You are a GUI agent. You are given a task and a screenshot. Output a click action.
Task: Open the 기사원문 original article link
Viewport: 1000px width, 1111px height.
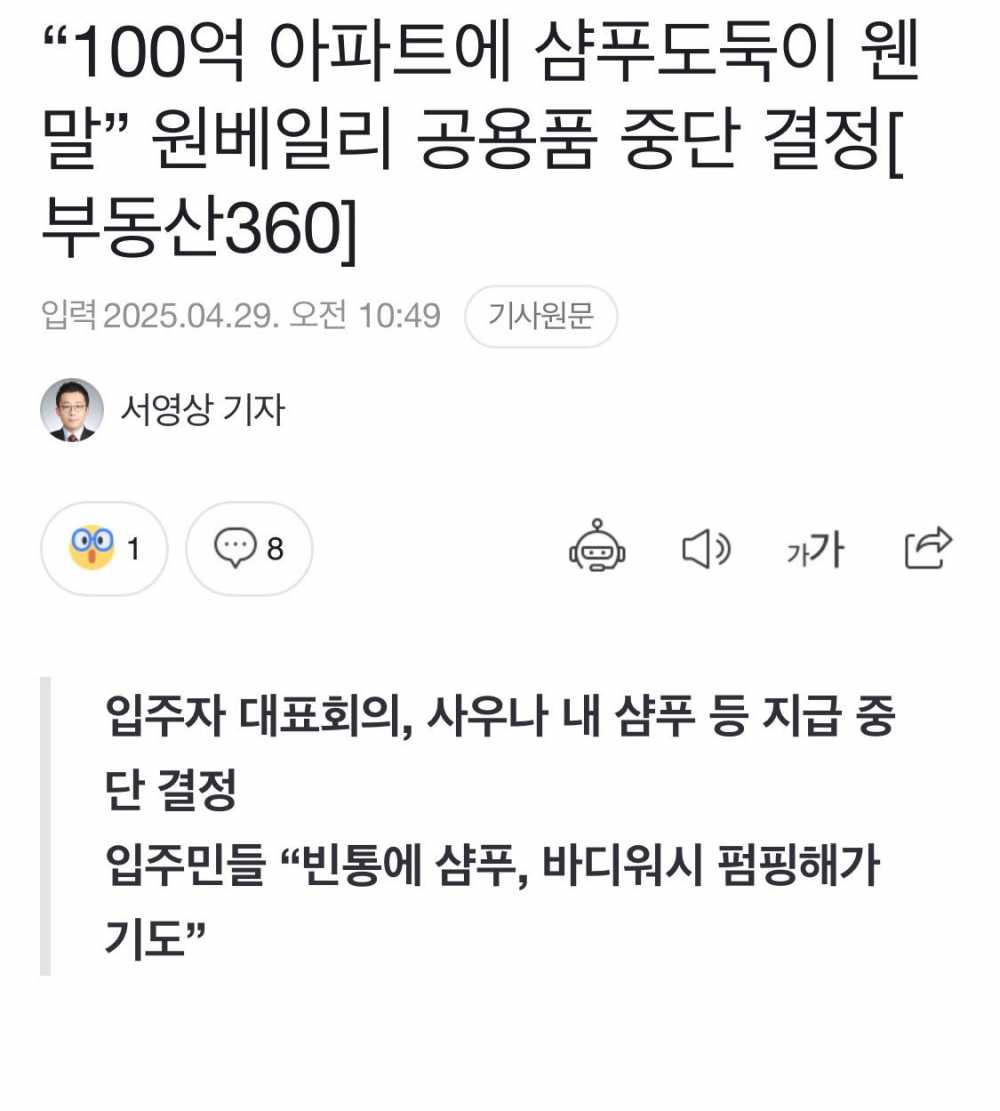540,317
